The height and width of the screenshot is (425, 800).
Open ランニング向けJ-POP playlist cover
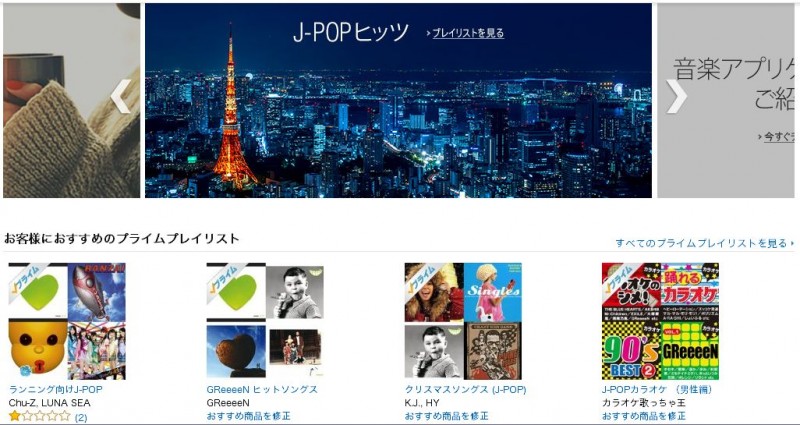[67, 321]
